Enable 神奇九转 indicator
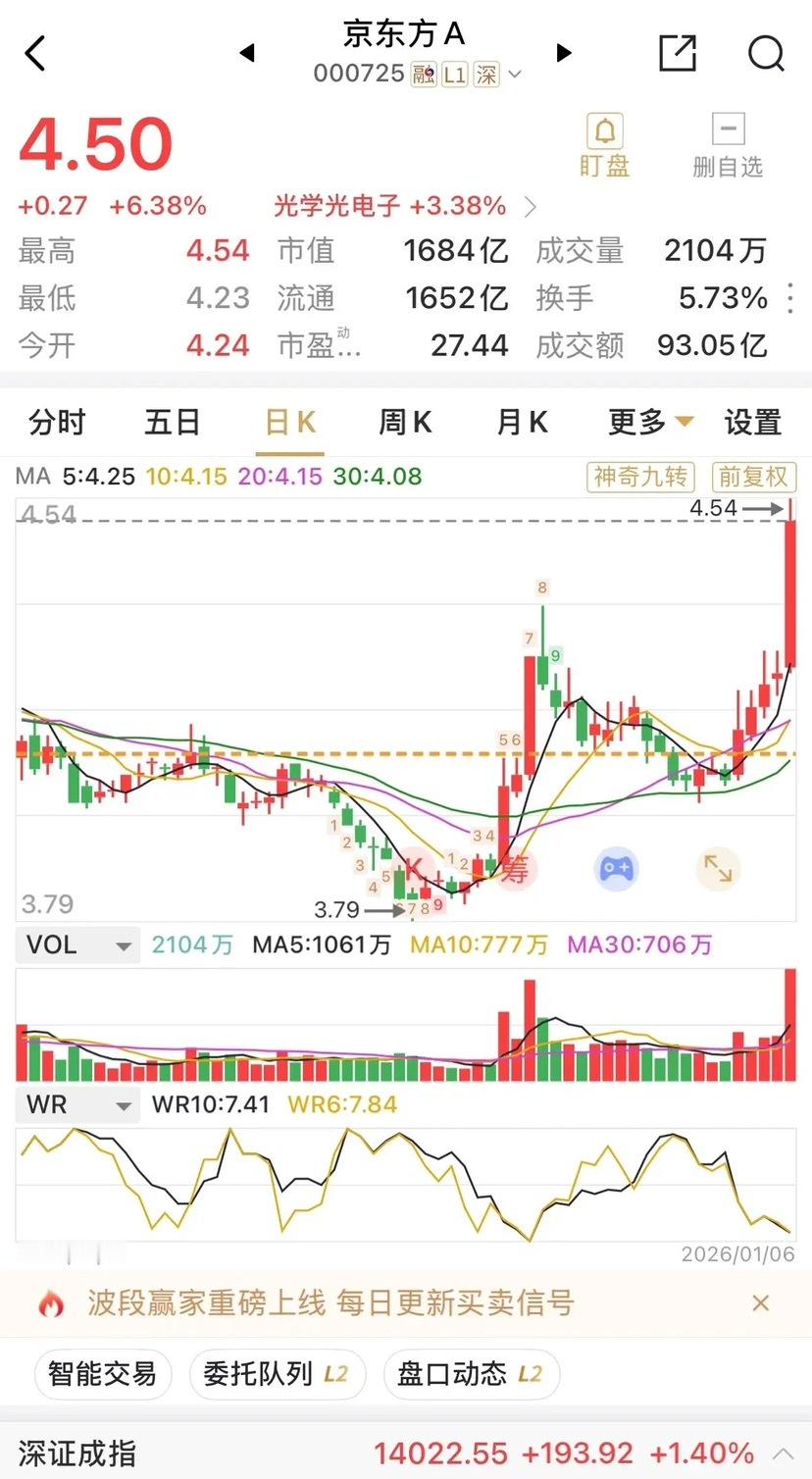Viewport: 812px width, 1479px height. pos(639,478)
